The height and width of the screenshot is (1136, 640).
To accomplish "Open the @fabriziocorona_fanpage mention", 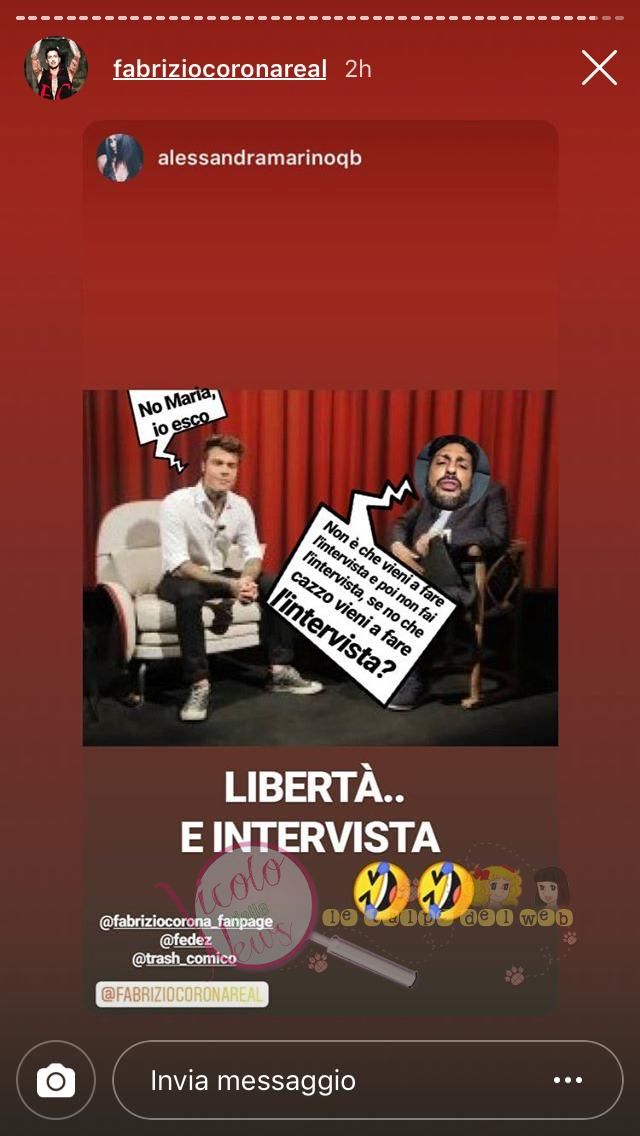I will point(181,923).
